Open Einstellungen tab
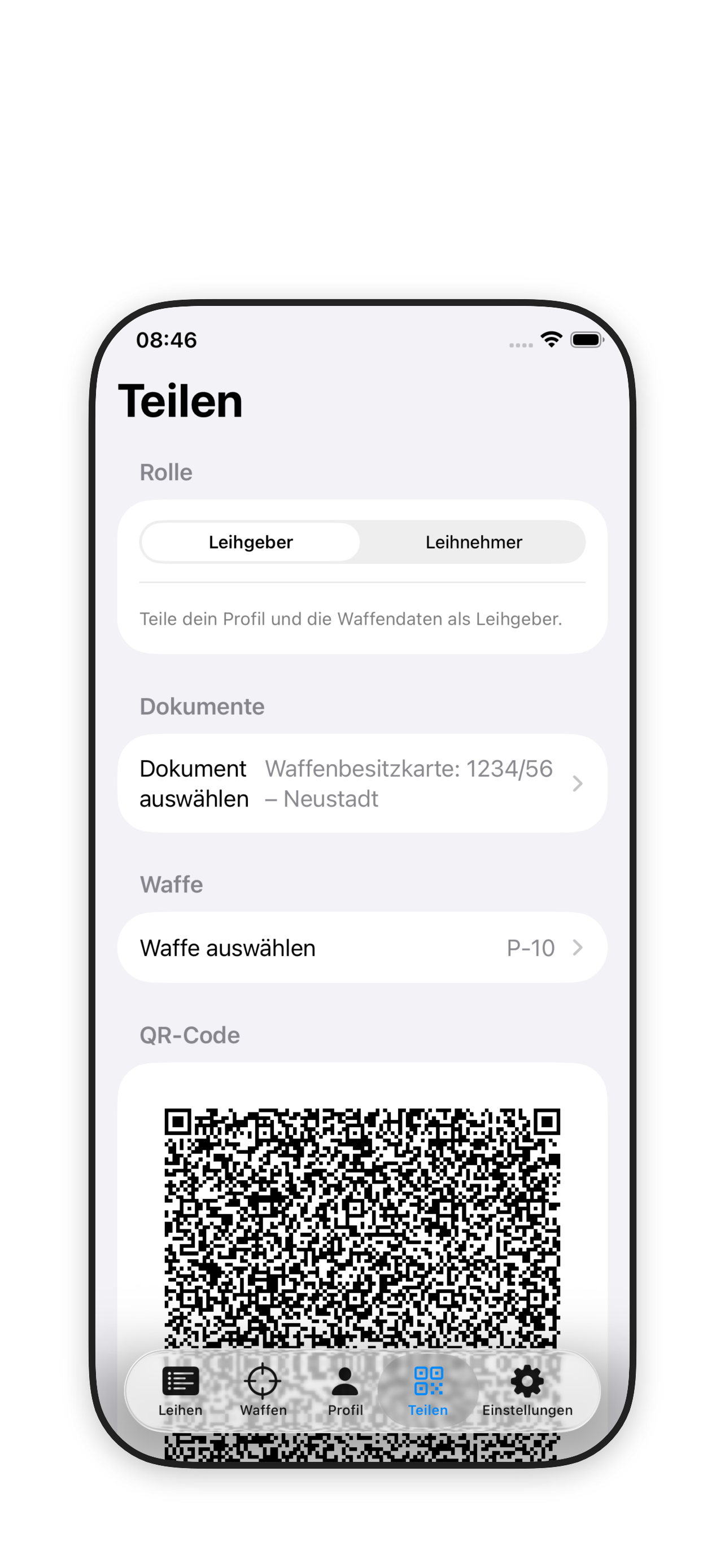This screenshot has height=1568, width=725. (x=527, y=1390)
